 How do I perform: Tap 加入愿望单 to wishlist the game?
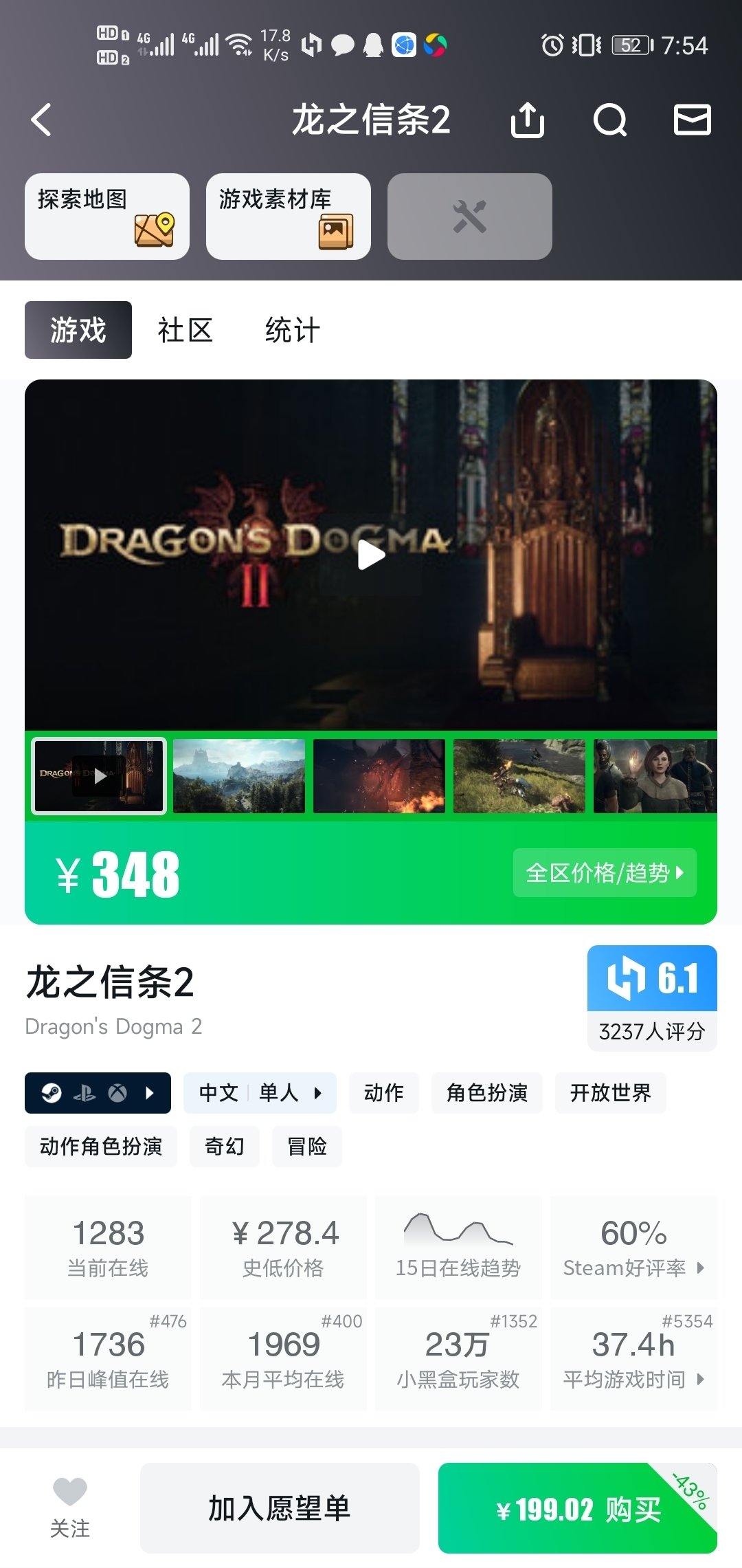click(280, 1508)
